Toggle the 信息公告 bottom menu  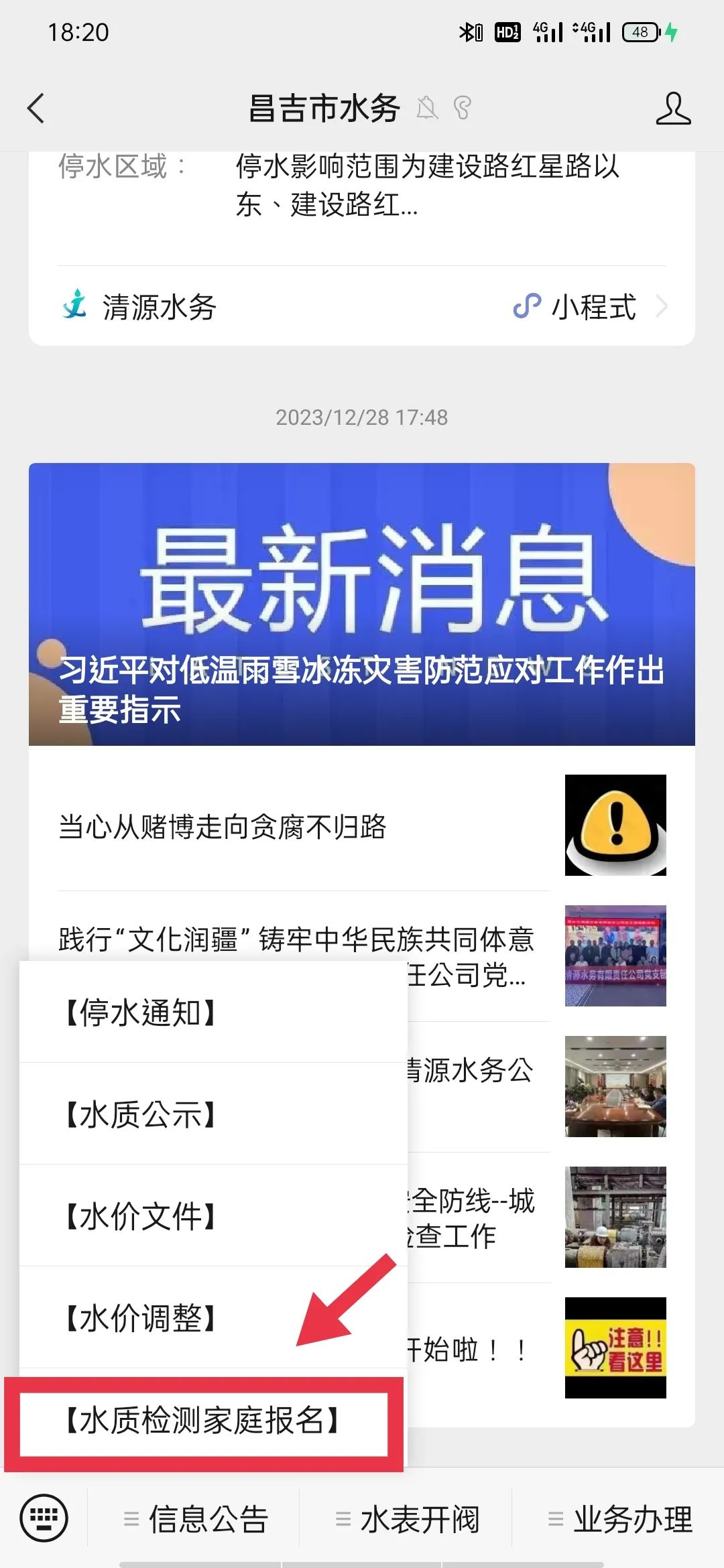196,1519
